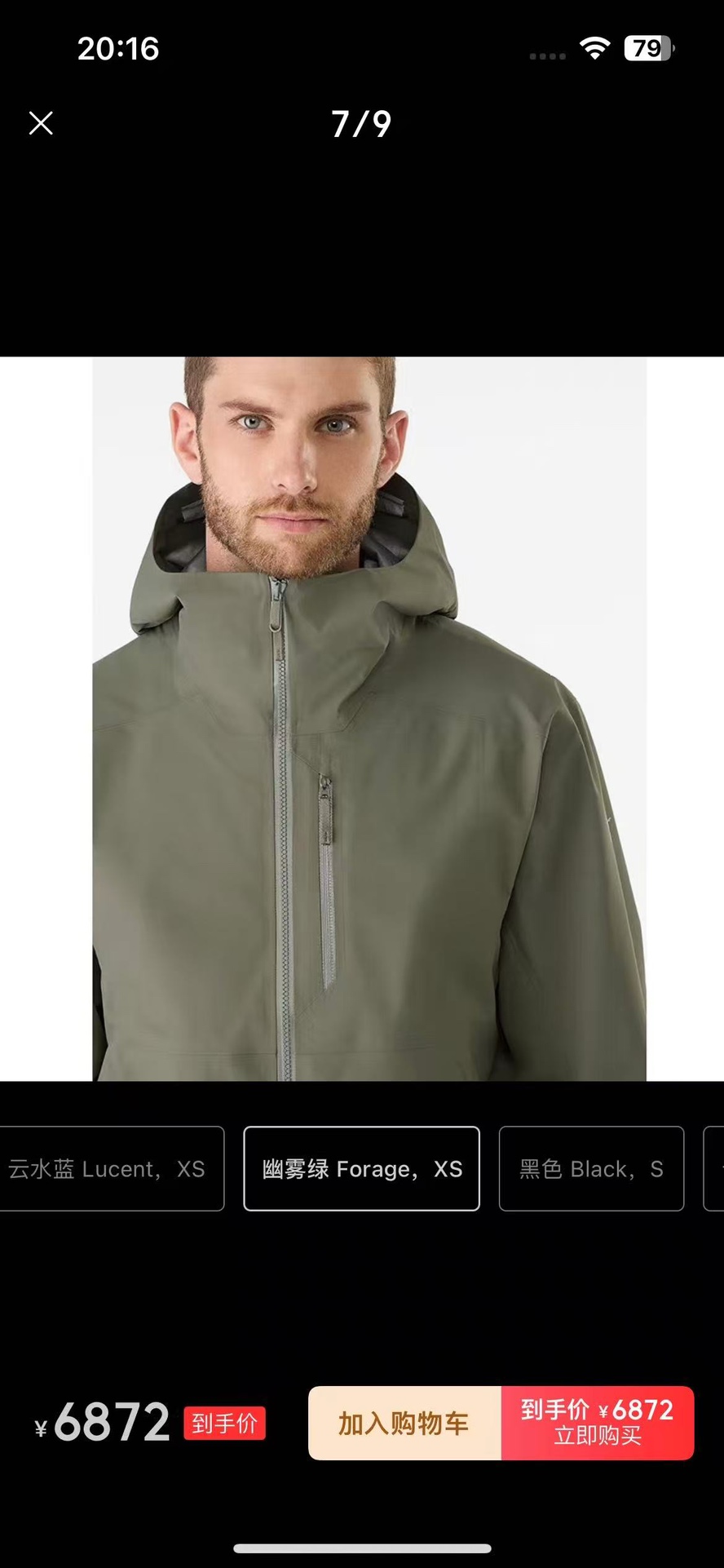Viewport: 724px width, 1568px height.
Task: Select 幽雾绿 Forage, XS variant
Action: [361, 1168]
